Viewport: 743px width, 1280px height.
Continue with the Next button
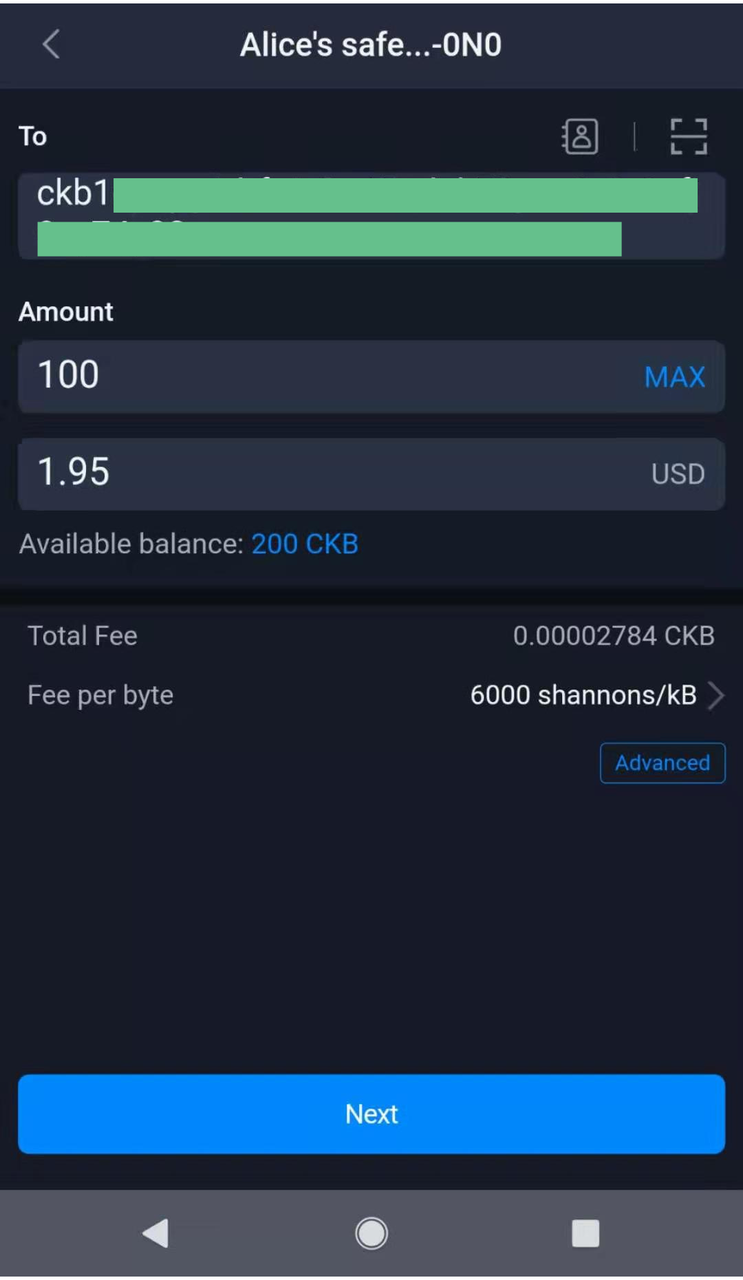click(371, 1114)
